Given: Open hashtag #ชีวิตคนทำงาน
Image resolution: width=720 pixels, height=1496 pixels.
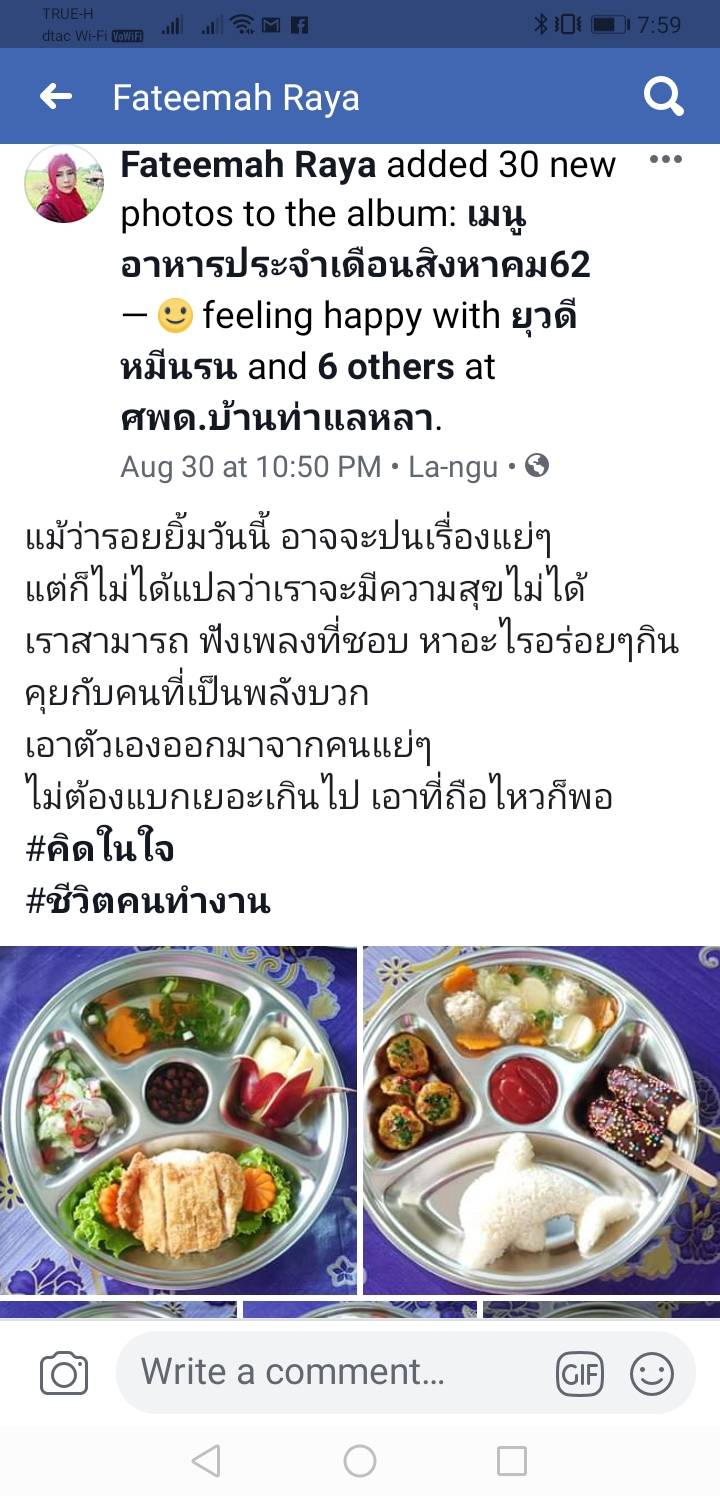Looking at the screenshot, I should 148,901.
